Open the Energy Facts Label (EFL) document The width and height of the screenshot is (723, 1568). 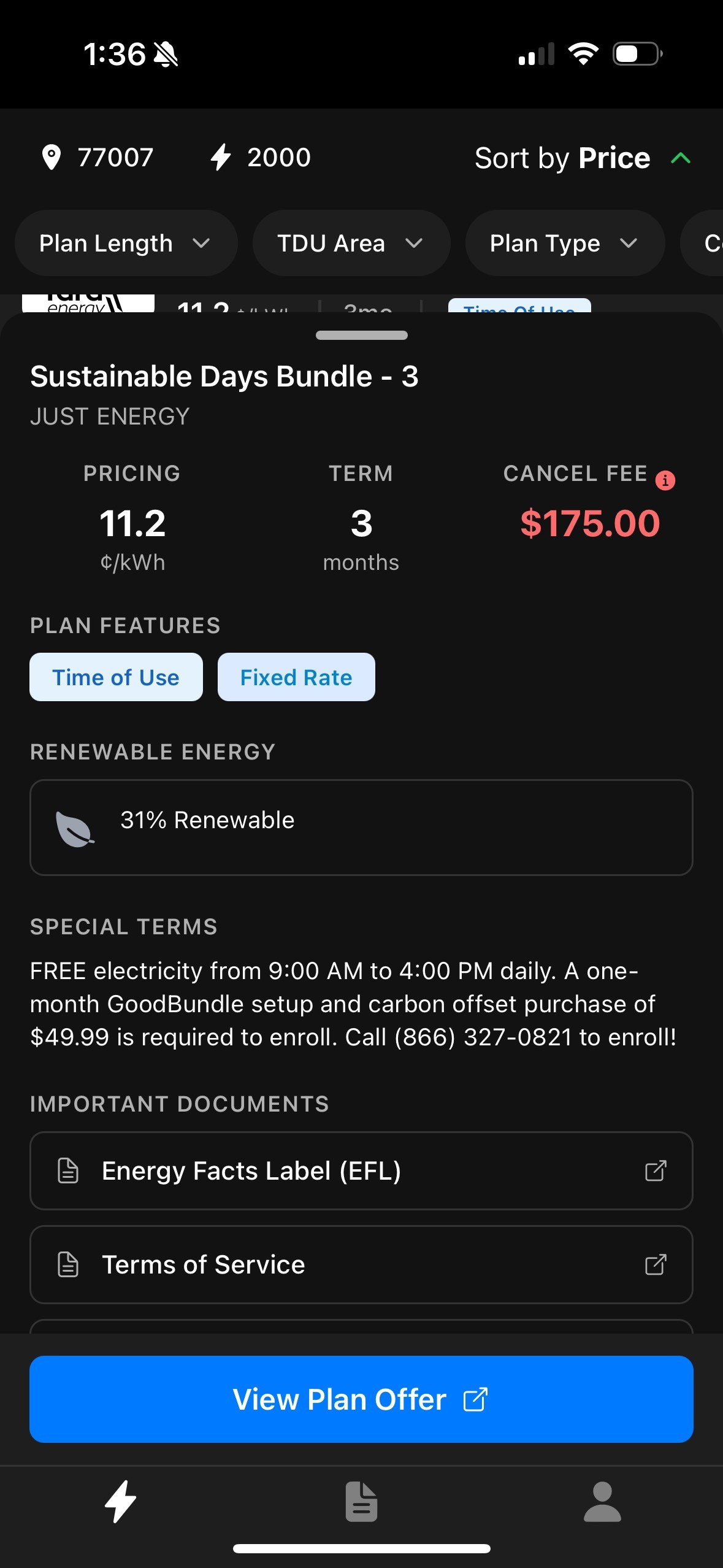click(361, 1170)
